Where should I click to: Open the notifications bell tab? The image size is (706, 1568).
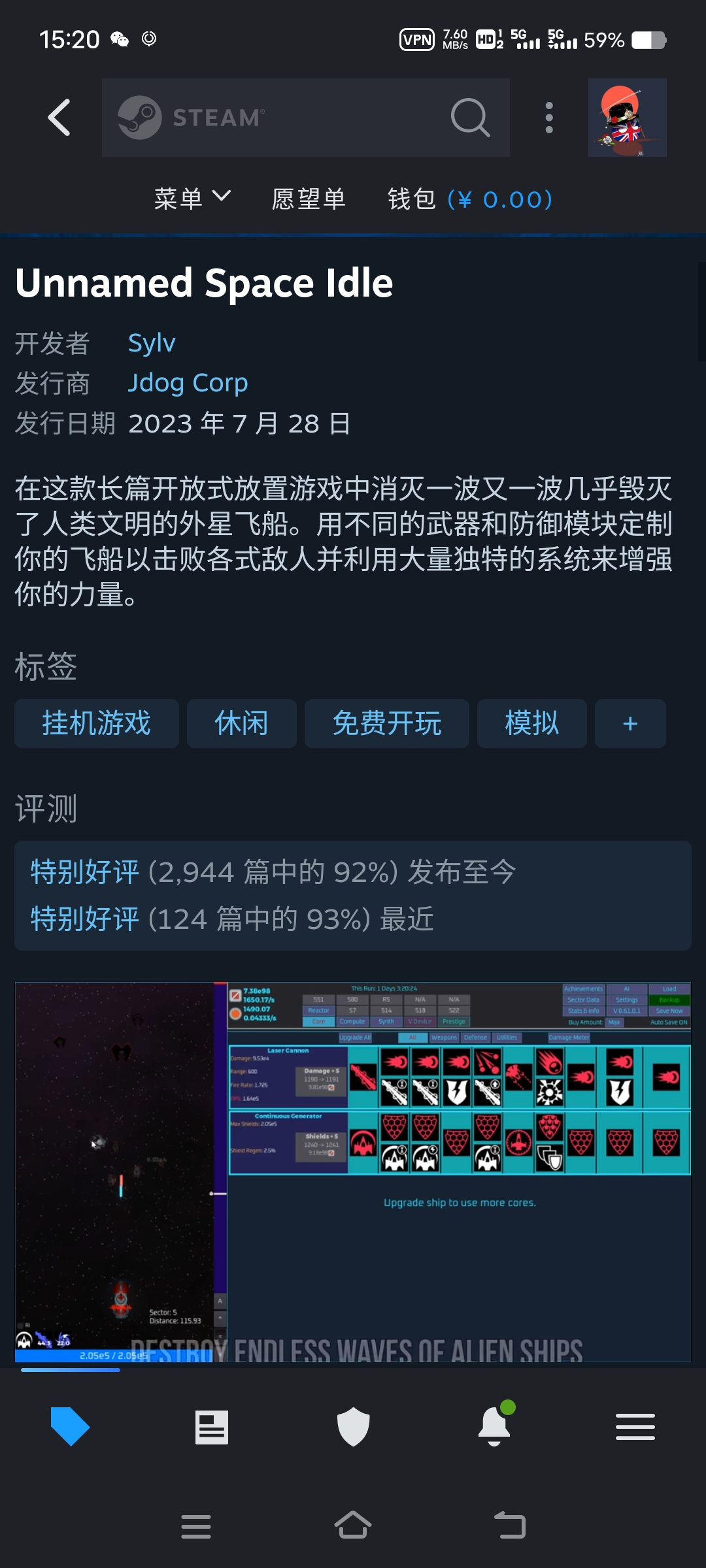pyautogui.click(x=494, y=1426)
